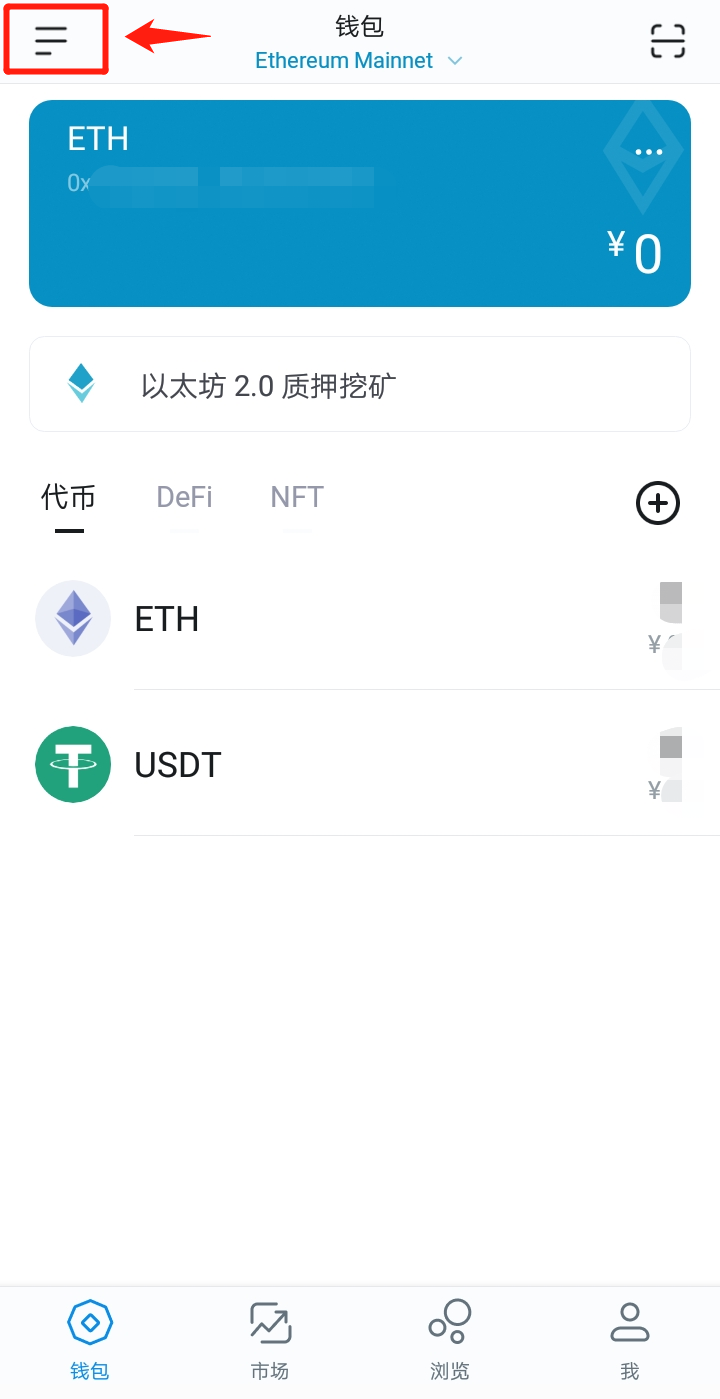
Task: Open the three-dot menu on ETH card
Action: click(648, 153)
